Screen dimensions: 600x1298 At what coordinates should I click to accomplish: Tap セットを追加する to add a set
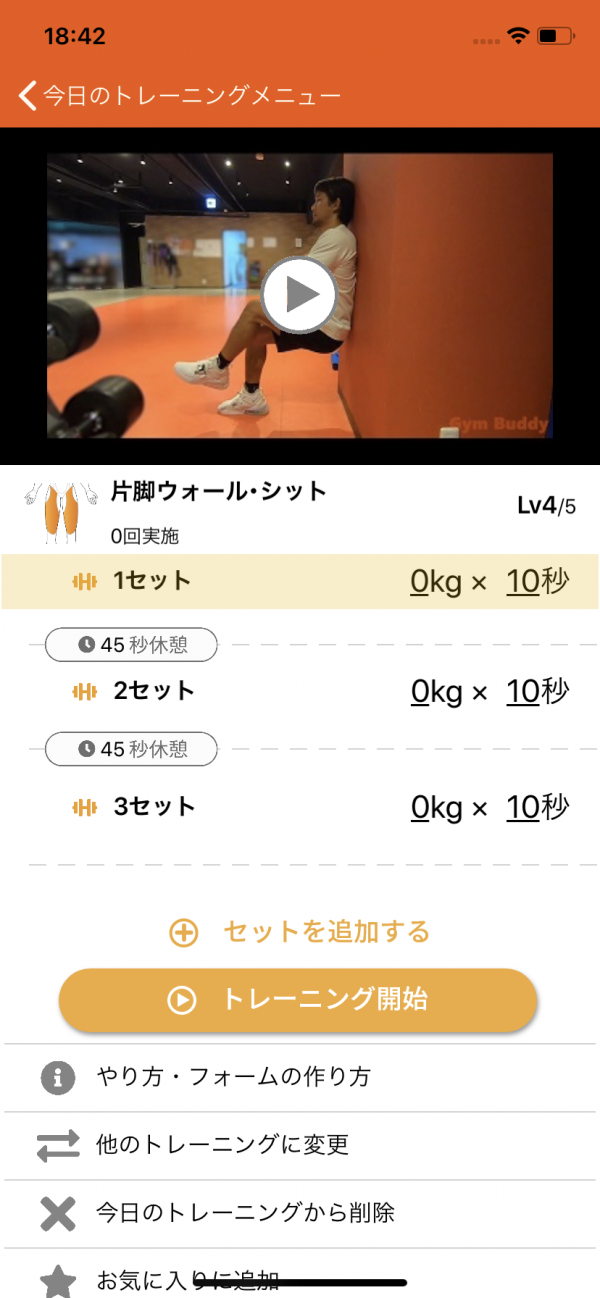300,932
